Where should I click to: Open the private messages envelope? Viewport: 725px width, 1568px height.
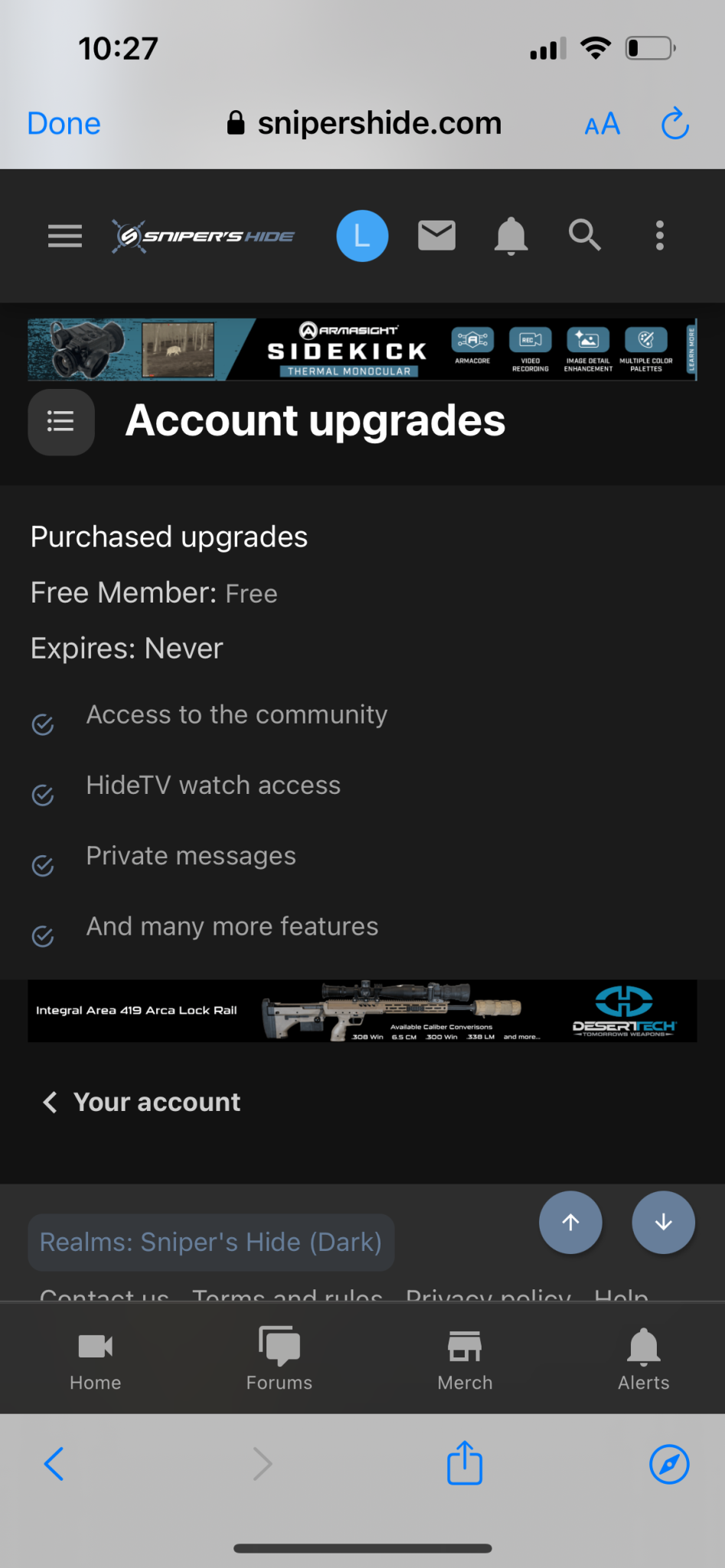(x=436, y=235)
